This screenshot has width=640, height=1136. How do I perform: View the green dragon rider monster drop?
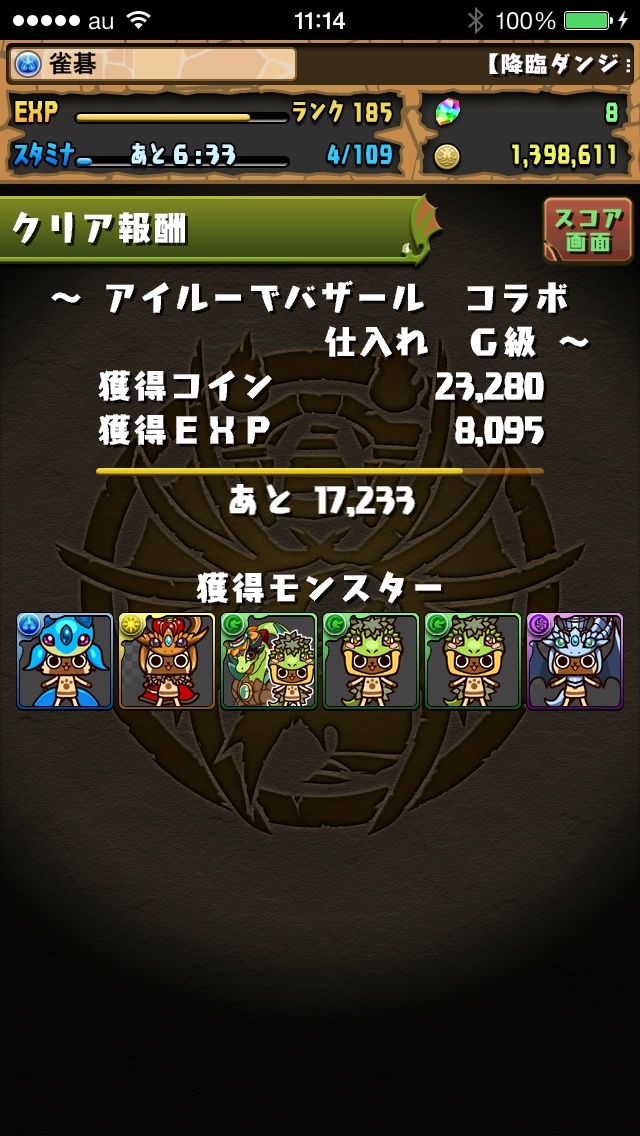point(269,662)
